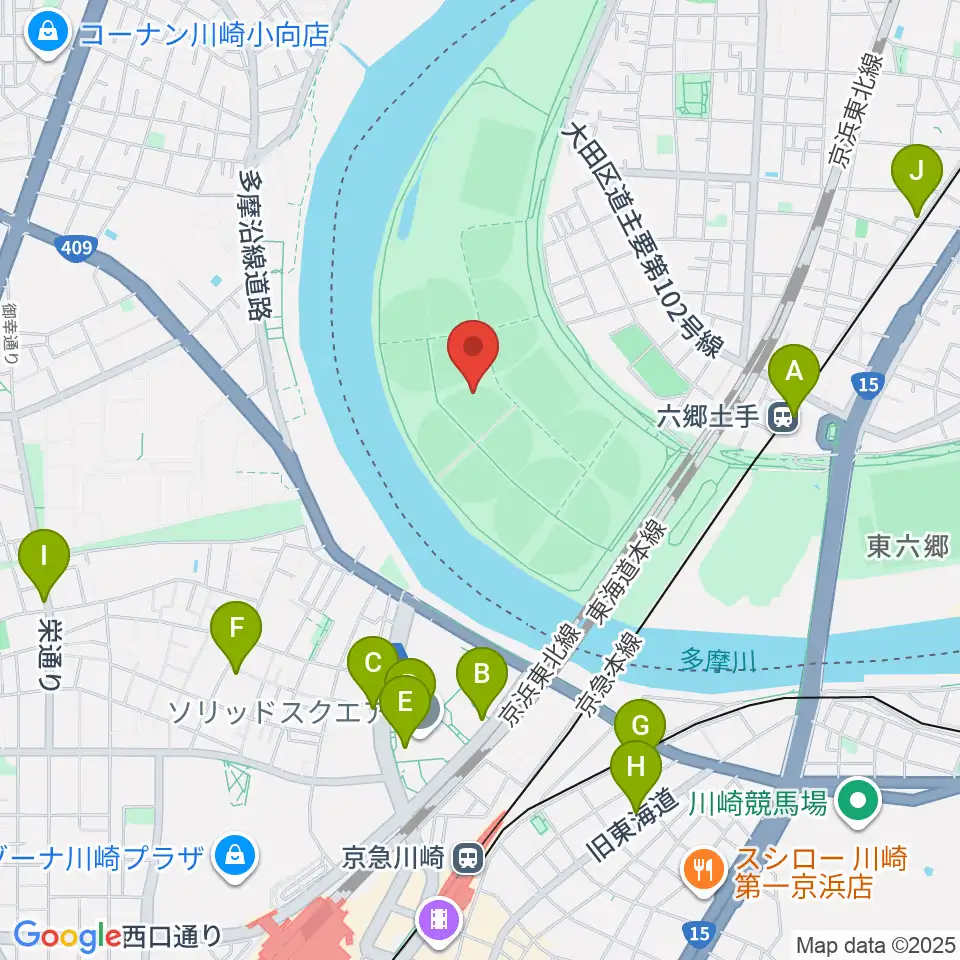960x960 pixels.
Task: Select the 六郷土手 station icon
Action: point(784,418)
